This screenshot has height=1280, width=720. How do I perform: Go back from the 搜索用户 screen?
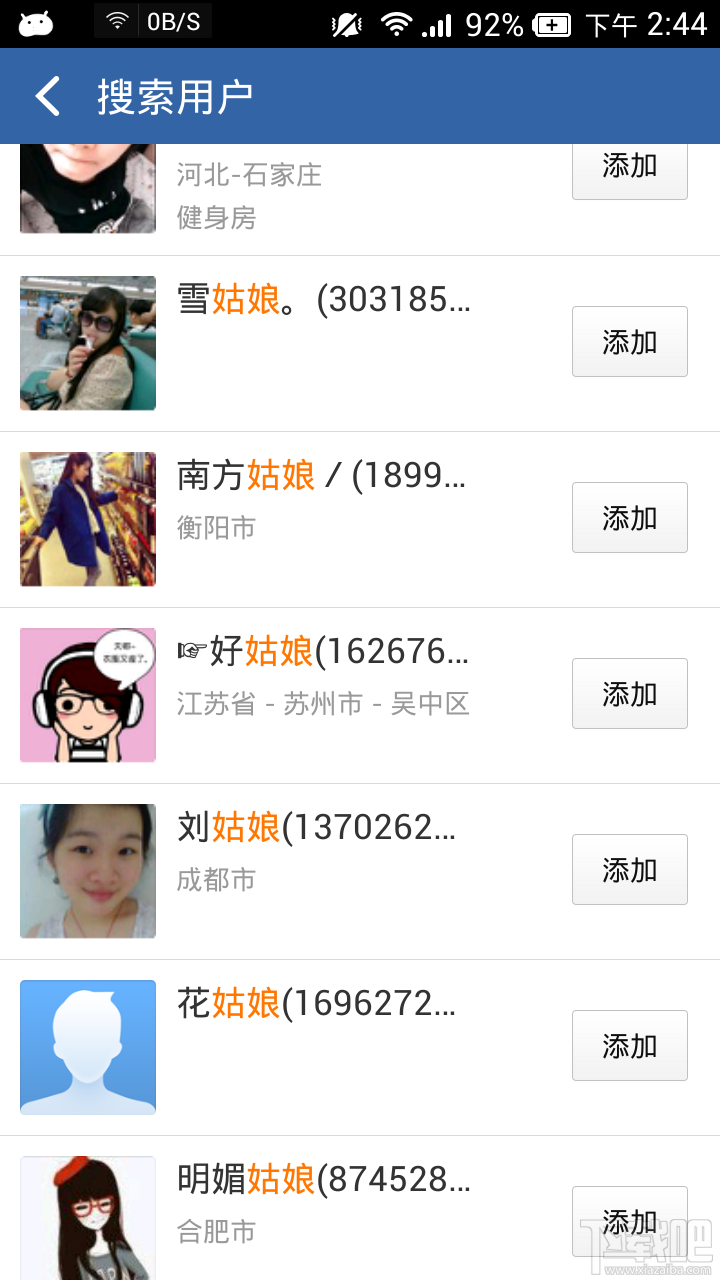click(48, 97)
